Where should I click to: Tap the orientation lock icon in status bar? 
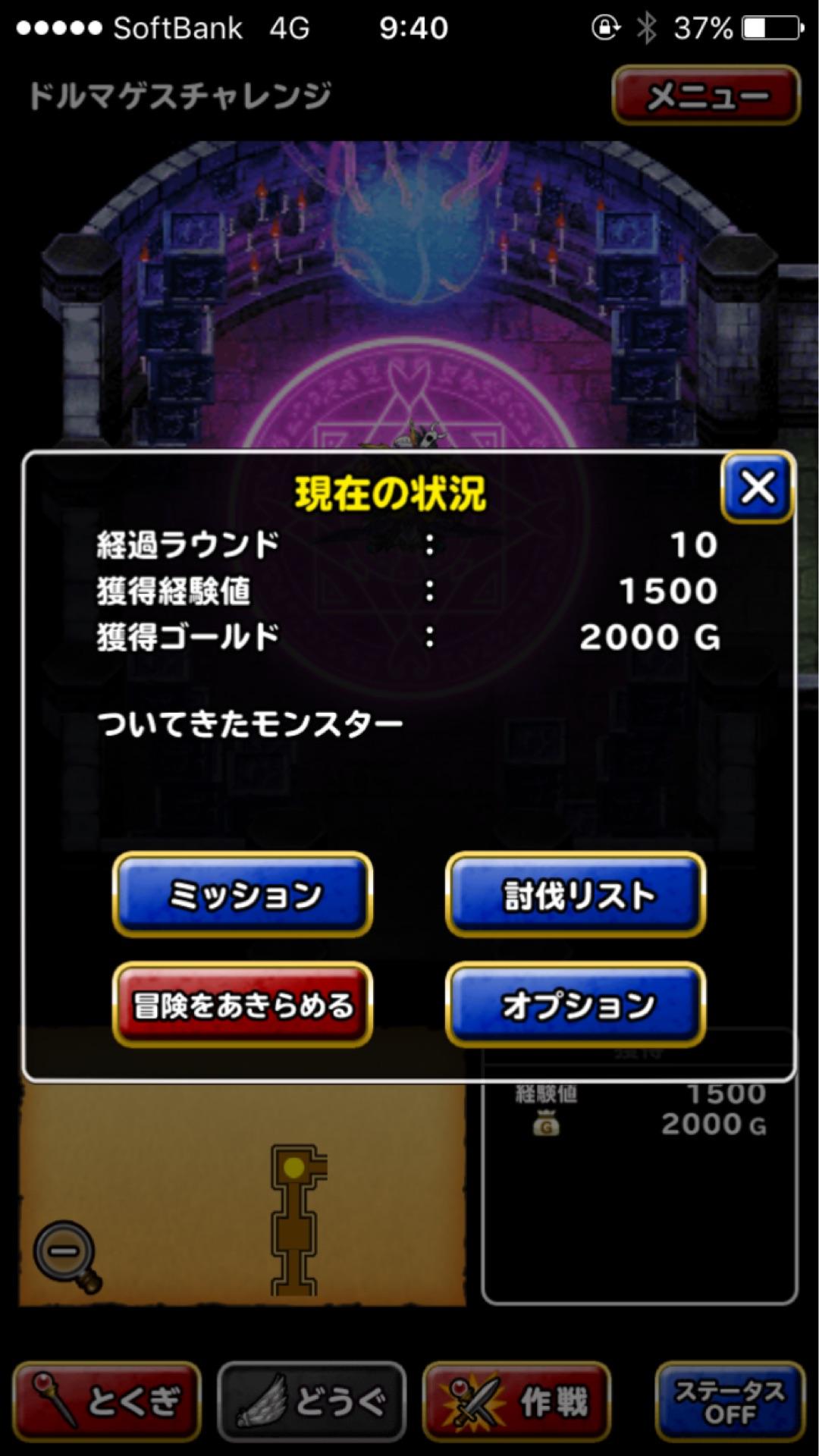click(x=605, y=27)
